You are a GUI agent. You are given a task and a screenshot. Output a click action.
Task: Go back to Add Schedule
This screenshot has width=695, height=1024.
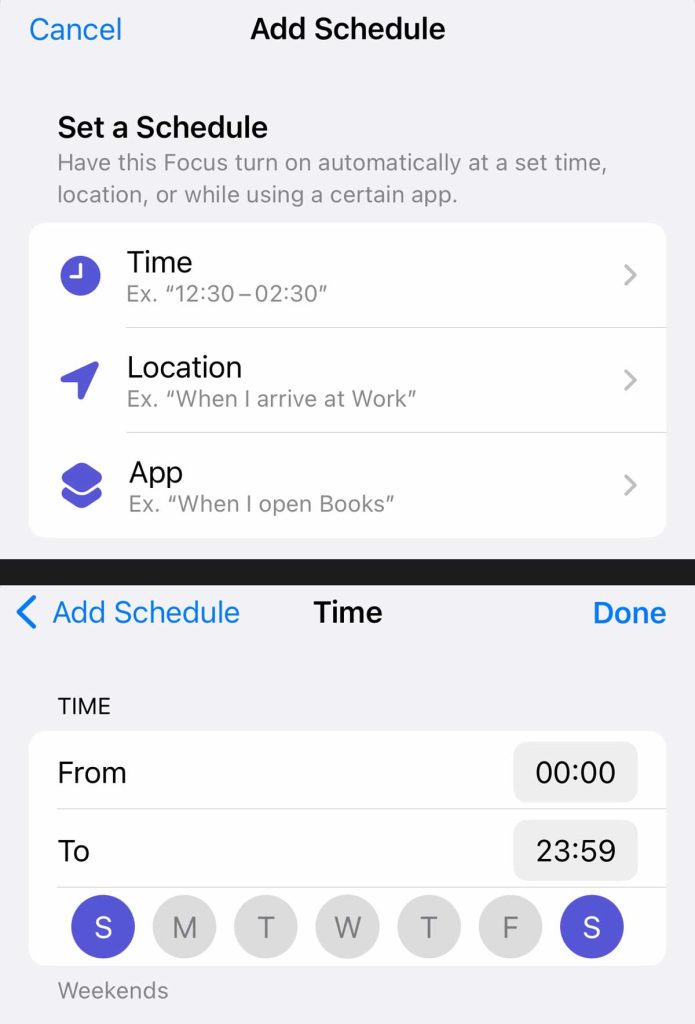129,612
